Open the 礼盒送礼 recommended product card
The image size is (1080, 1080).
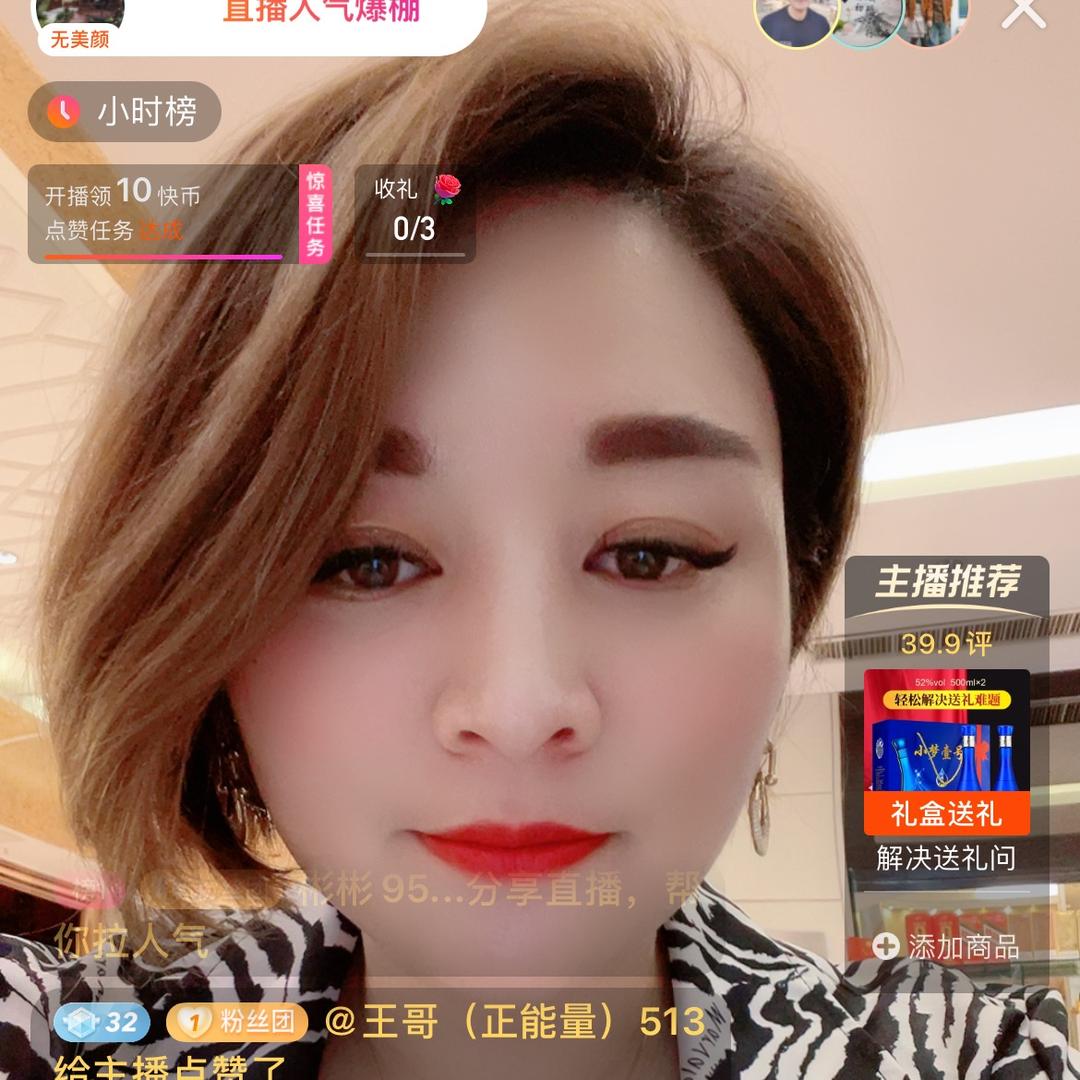[x=946, y=752]
